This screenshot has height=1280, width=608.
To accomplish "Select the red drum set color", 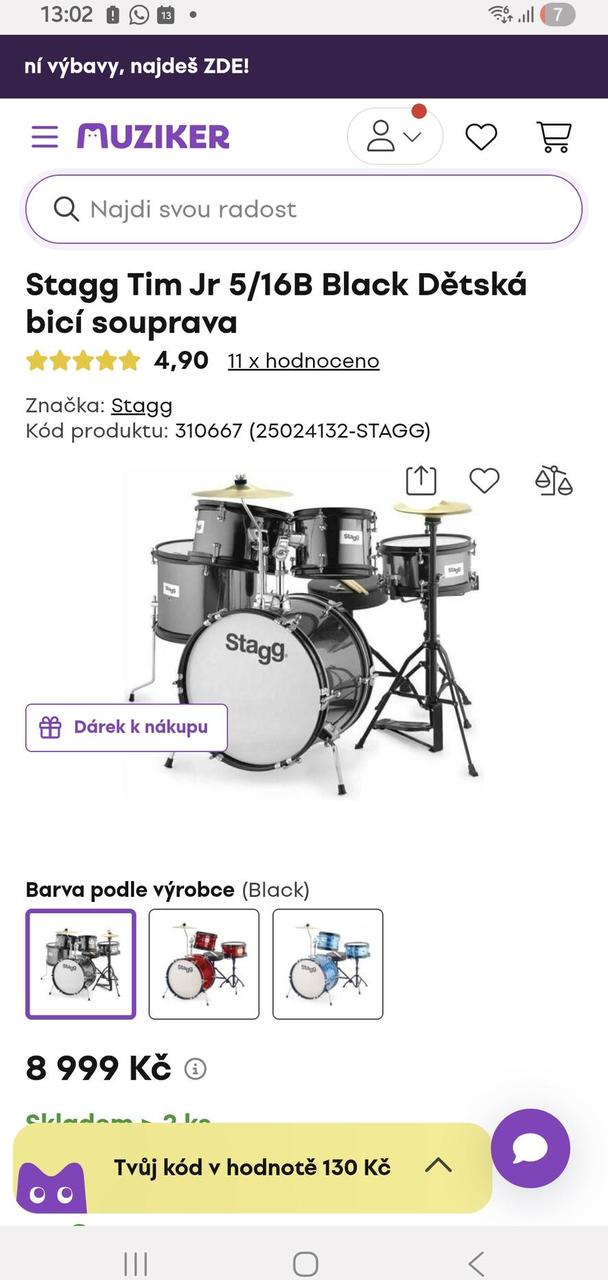I will coord(204,964).
